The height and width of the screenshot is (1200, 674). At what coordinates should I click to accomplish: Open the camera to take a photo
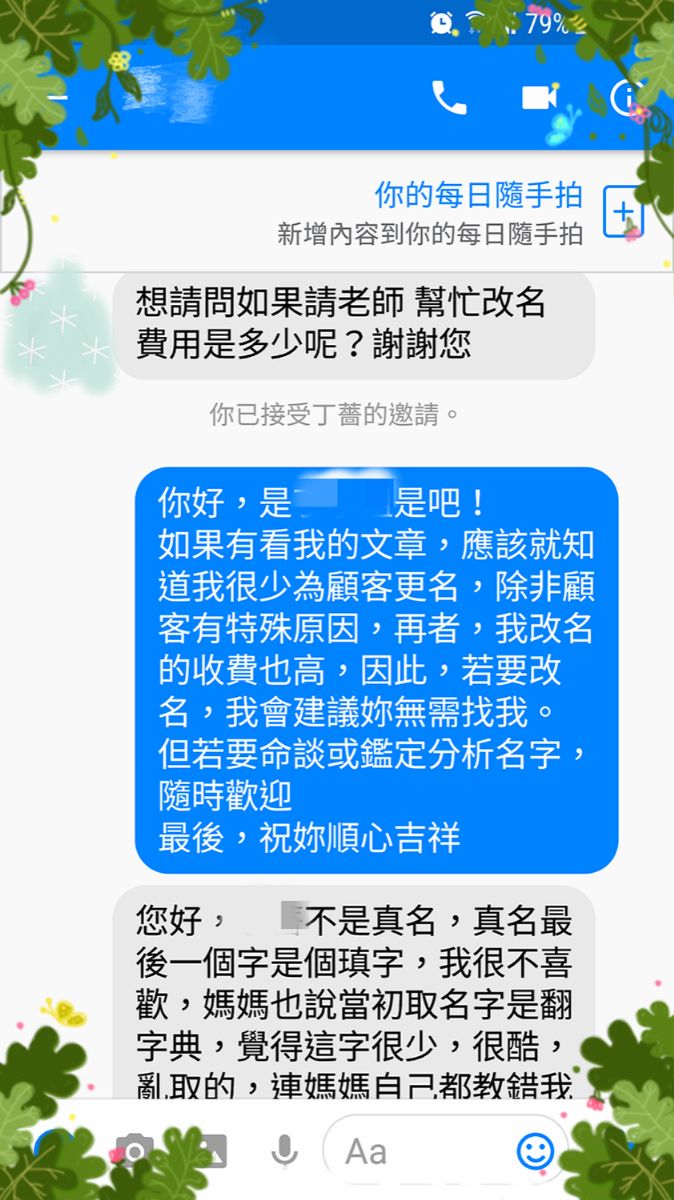point(134,1152)
